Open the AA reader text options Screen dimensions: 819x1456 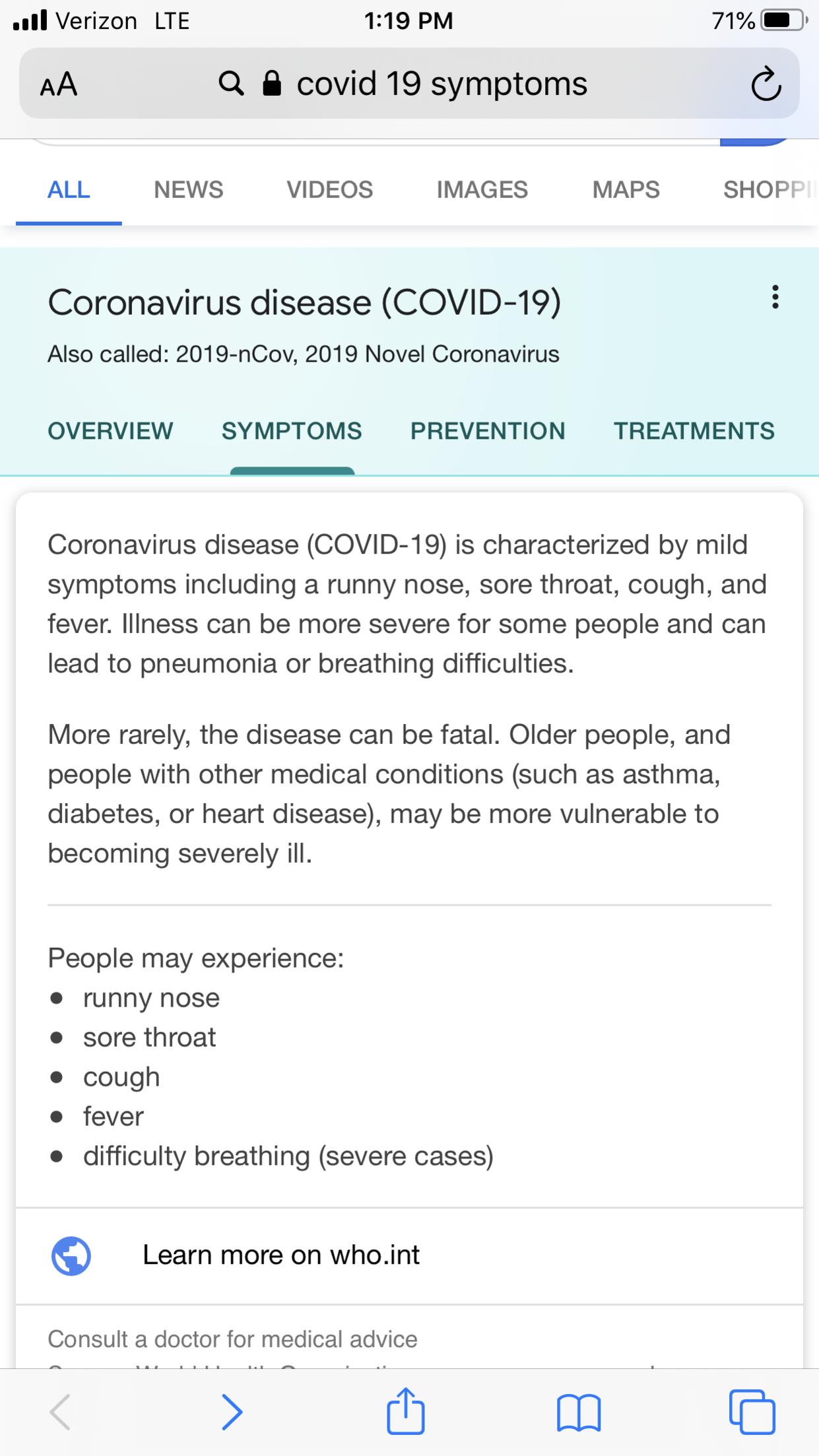click(59, 84)
